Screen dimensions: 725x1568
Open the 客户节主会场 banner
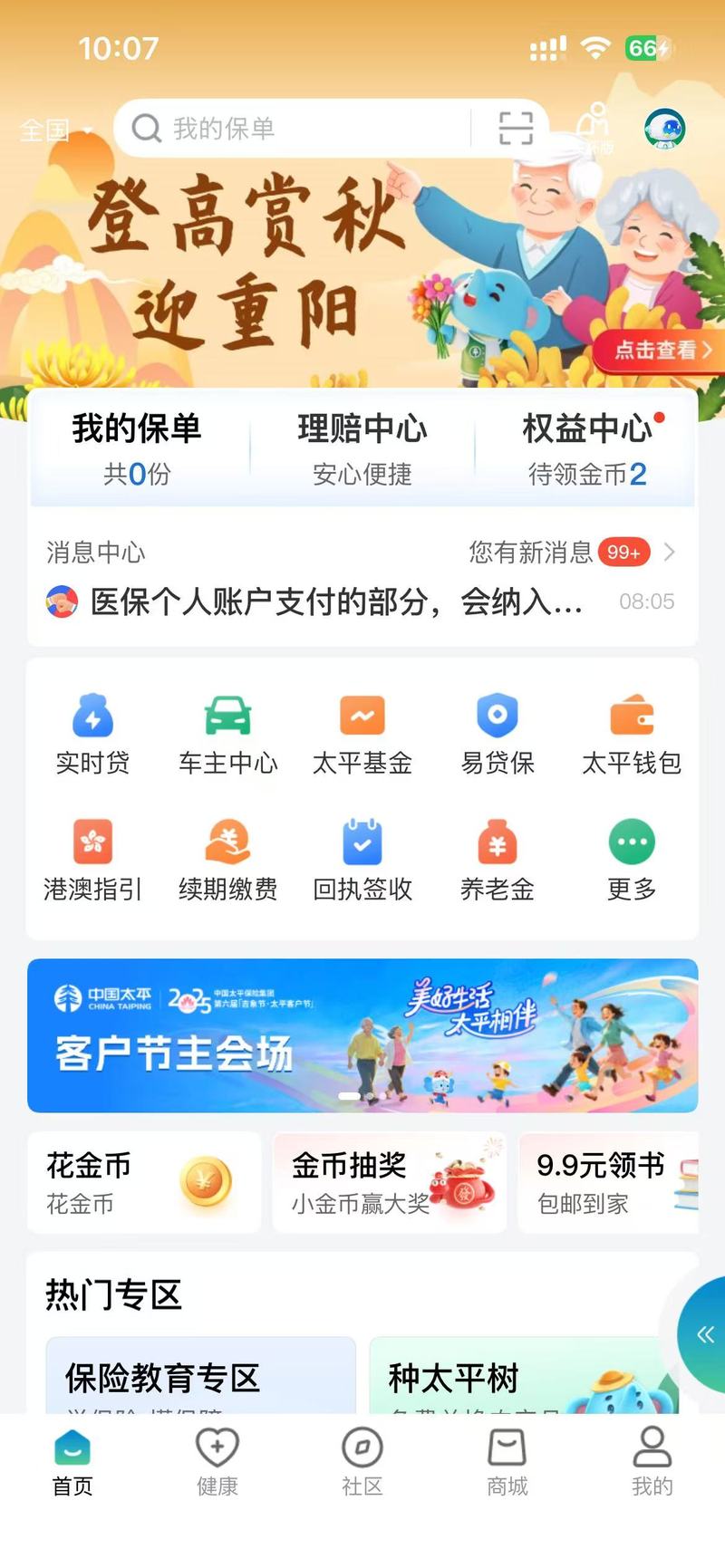click(x=362, y=1035)
